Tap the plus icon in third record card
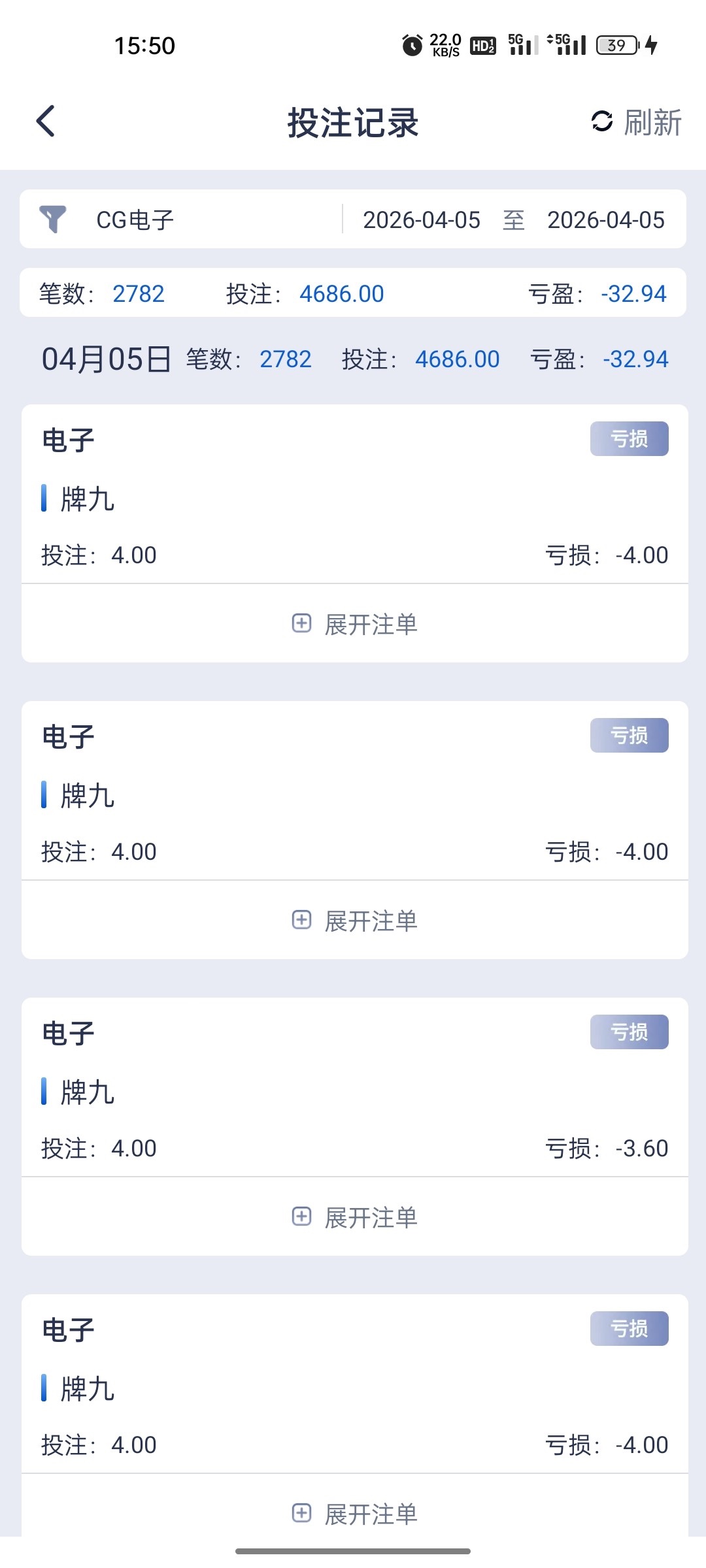 pyautogui.click(x=301, y=1217)
